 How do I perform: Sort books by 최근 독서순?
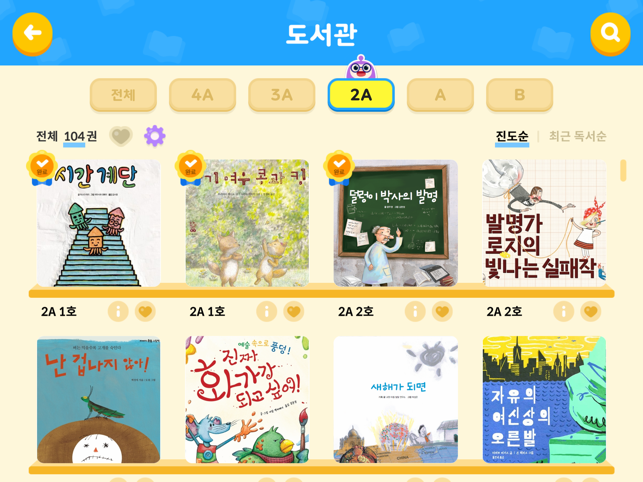coord(577,136)
